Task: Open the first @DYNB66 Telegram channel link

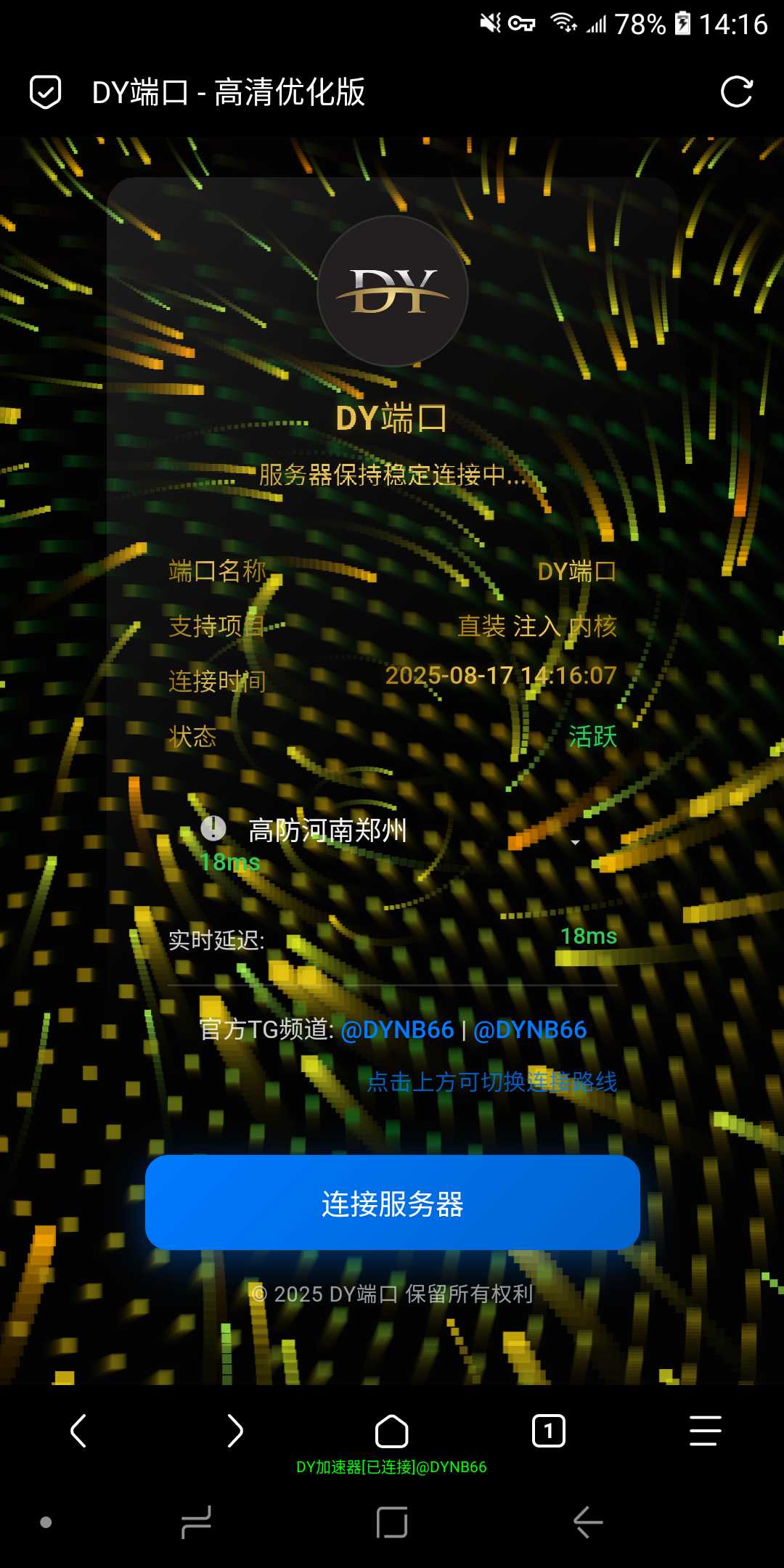Action: [397, 1029]
